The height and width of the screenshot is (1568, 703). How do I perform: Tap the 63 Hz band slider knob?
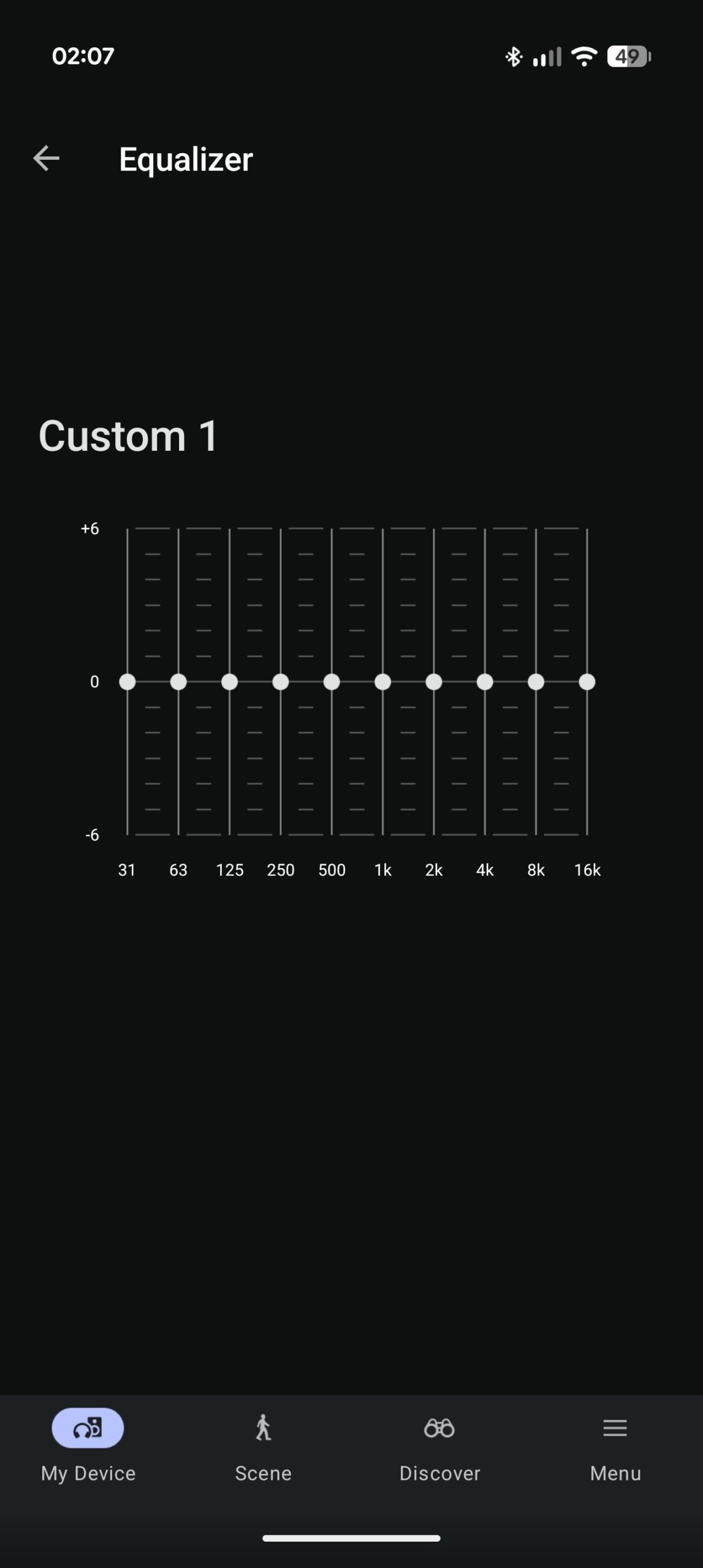pyautogui.click(x=178, y=682)
